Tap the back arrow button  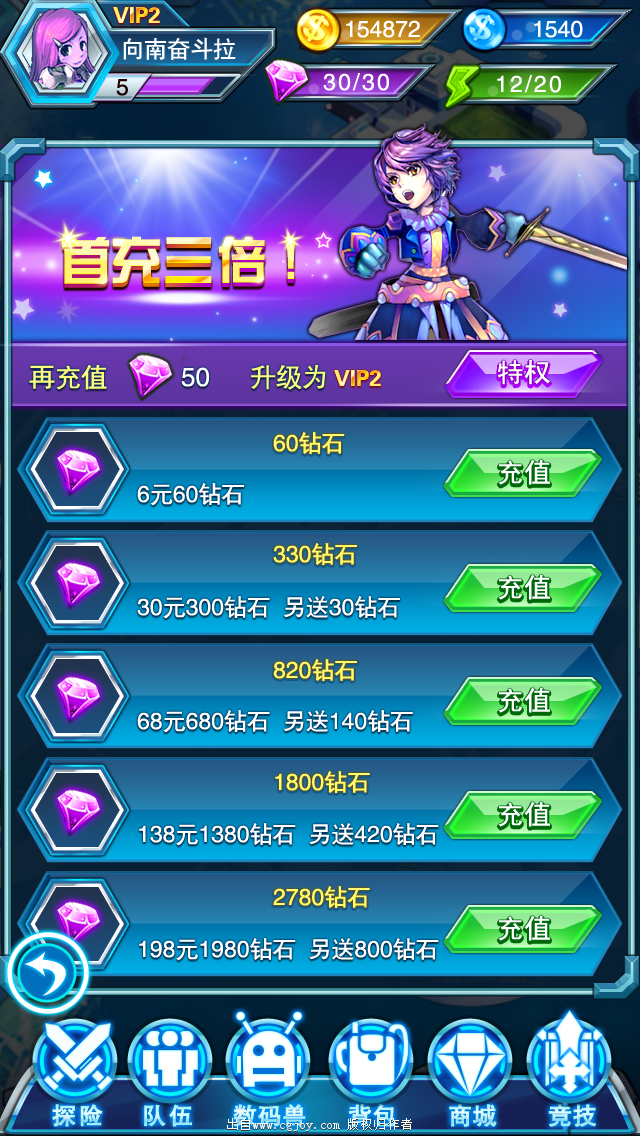coord(47,973)
